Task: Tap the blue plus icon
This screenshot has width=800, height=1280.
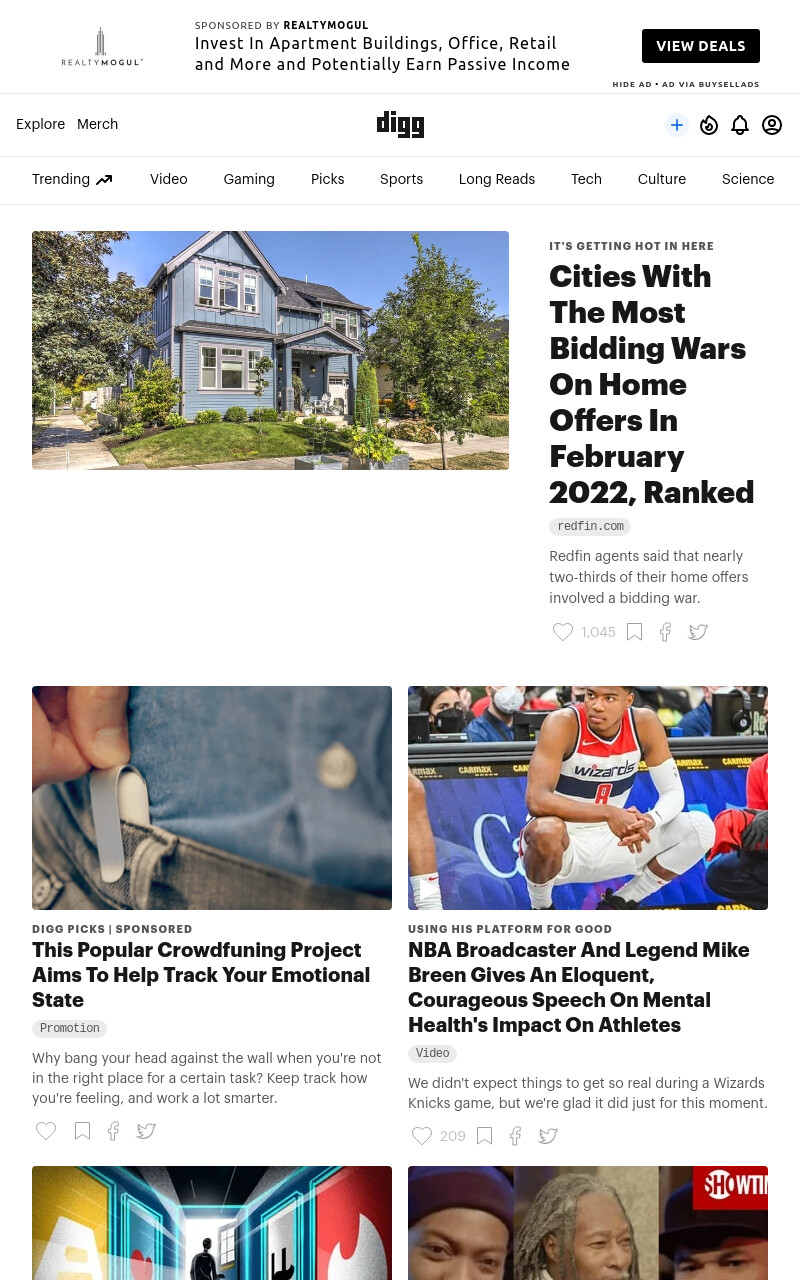Action: coord(677,125)
